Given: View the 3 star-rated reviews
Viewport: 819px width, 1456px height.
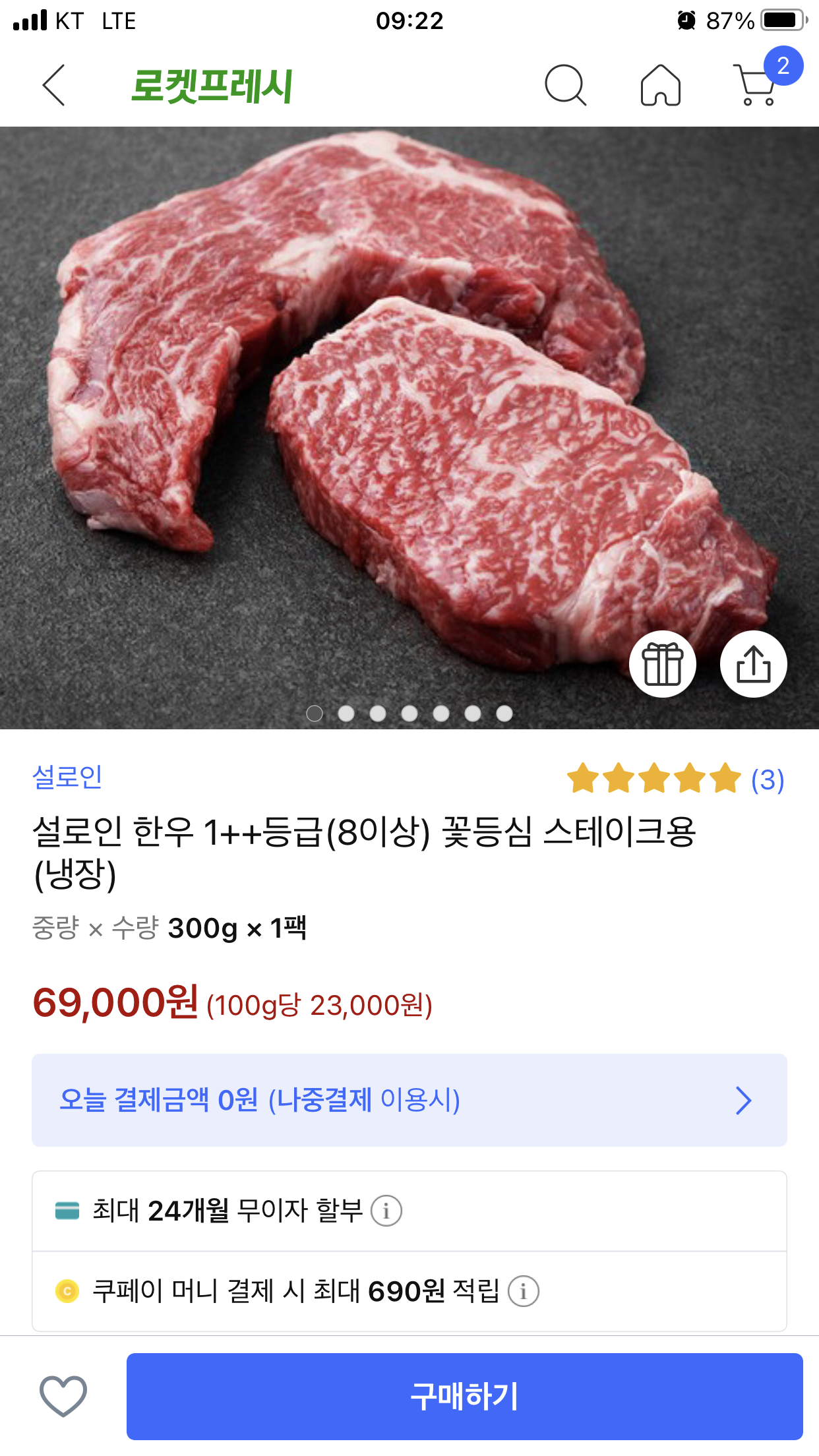Looking at the screenshot, I should pos(676,779).
